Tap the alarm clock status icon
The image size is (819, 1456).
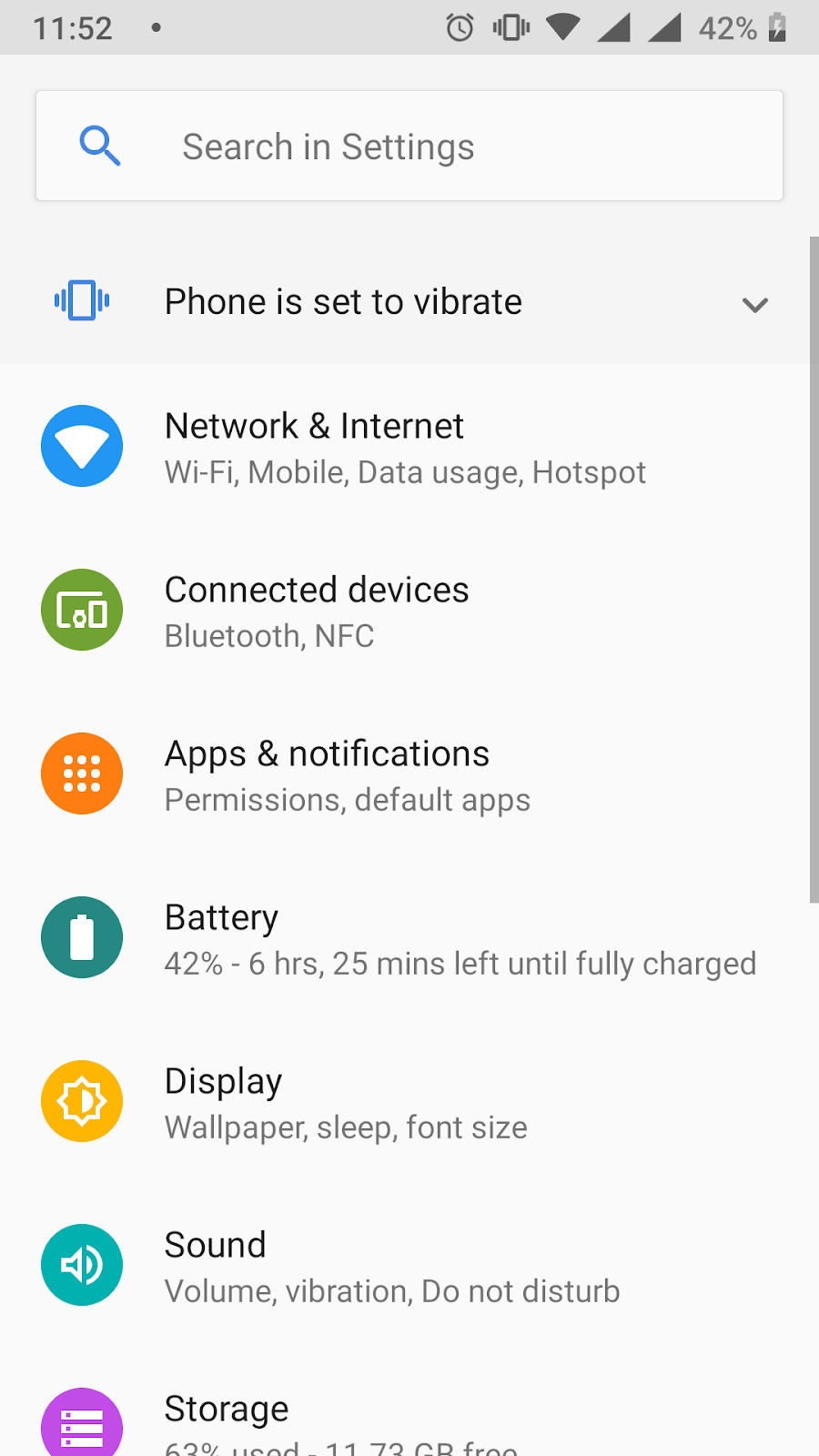click(x=459, y=27)
